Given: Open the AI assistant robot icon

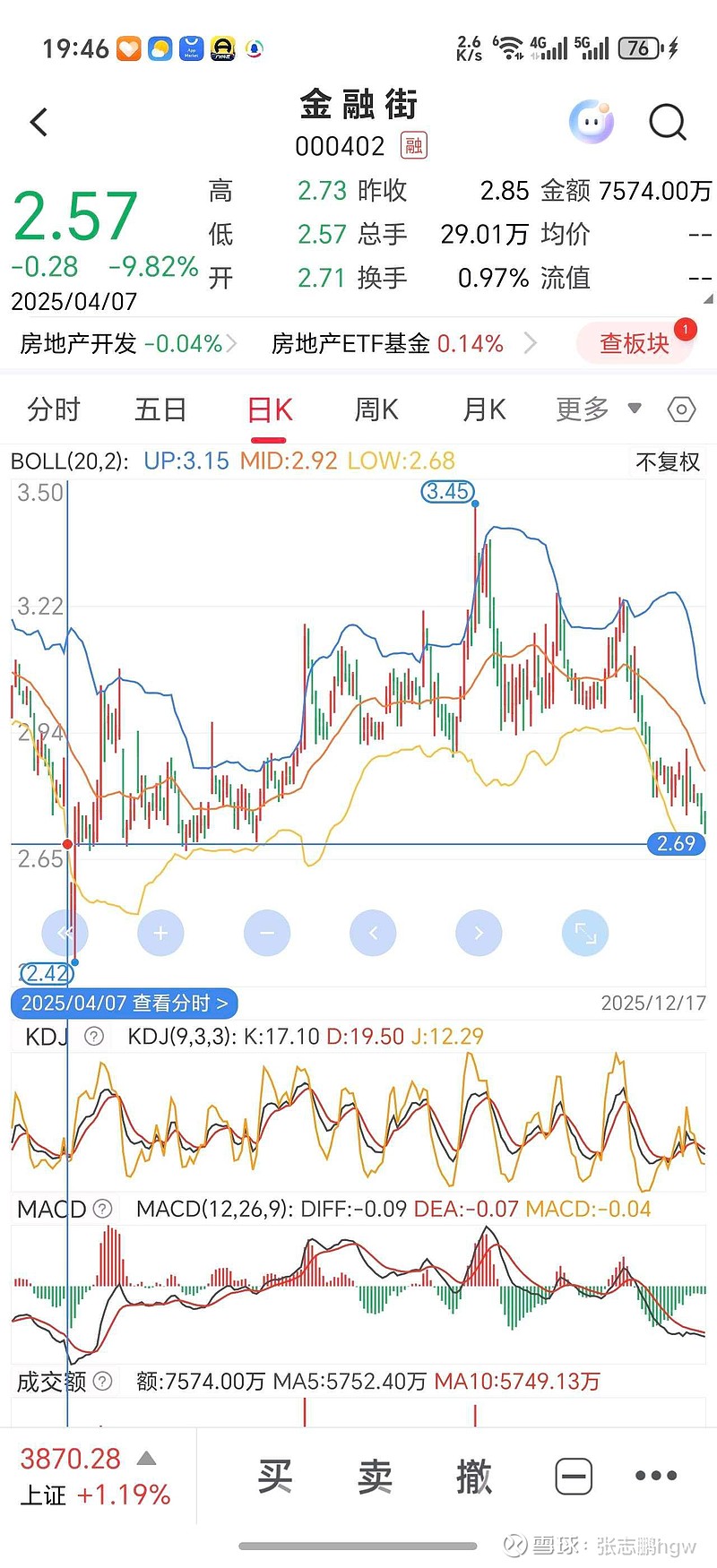Looking at the screenshot, I should [x=592, y=122].
